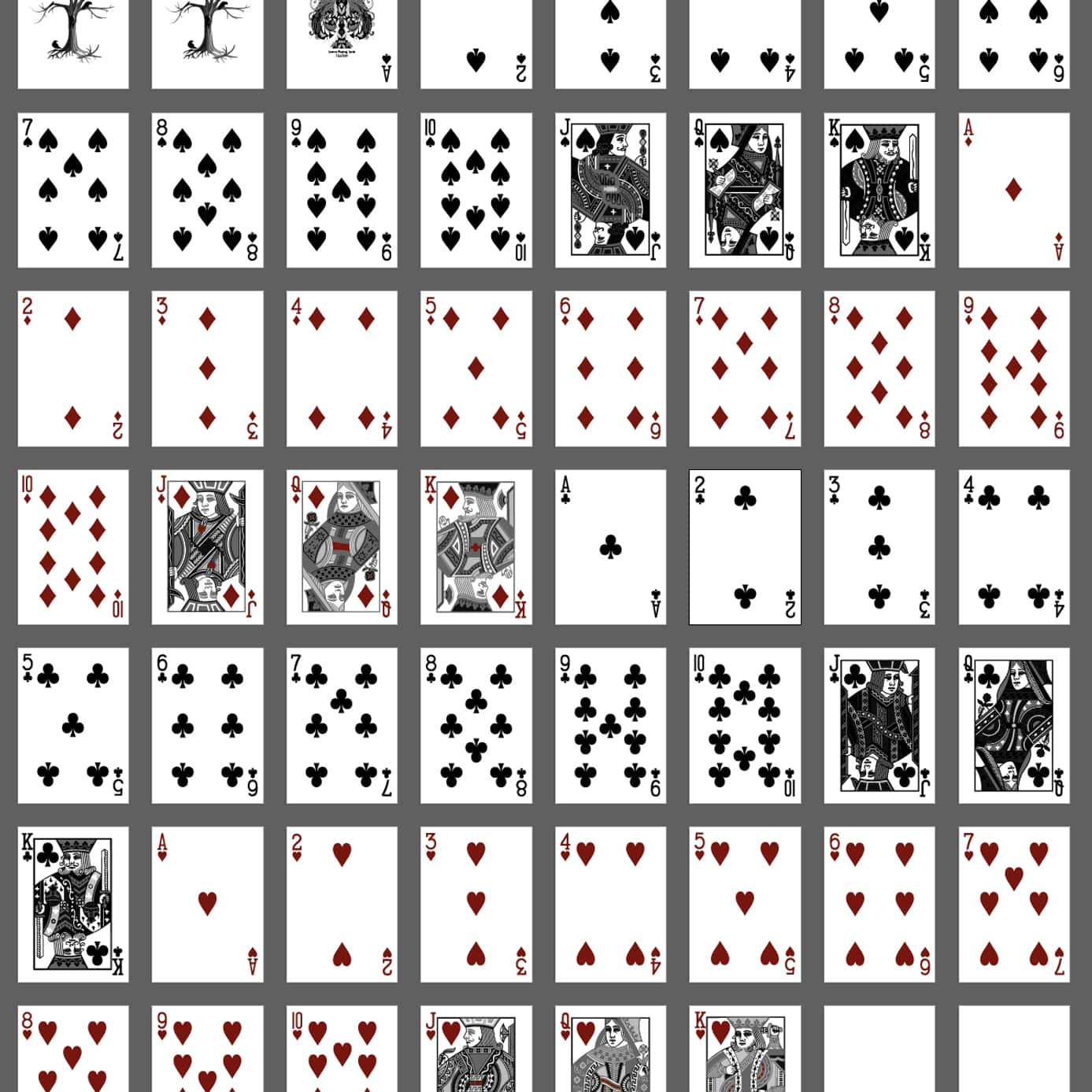Choose the 2 of diamonds card
This screenshot has height=1092, width=1092.
pyautogui.click(x=72, y=368)
